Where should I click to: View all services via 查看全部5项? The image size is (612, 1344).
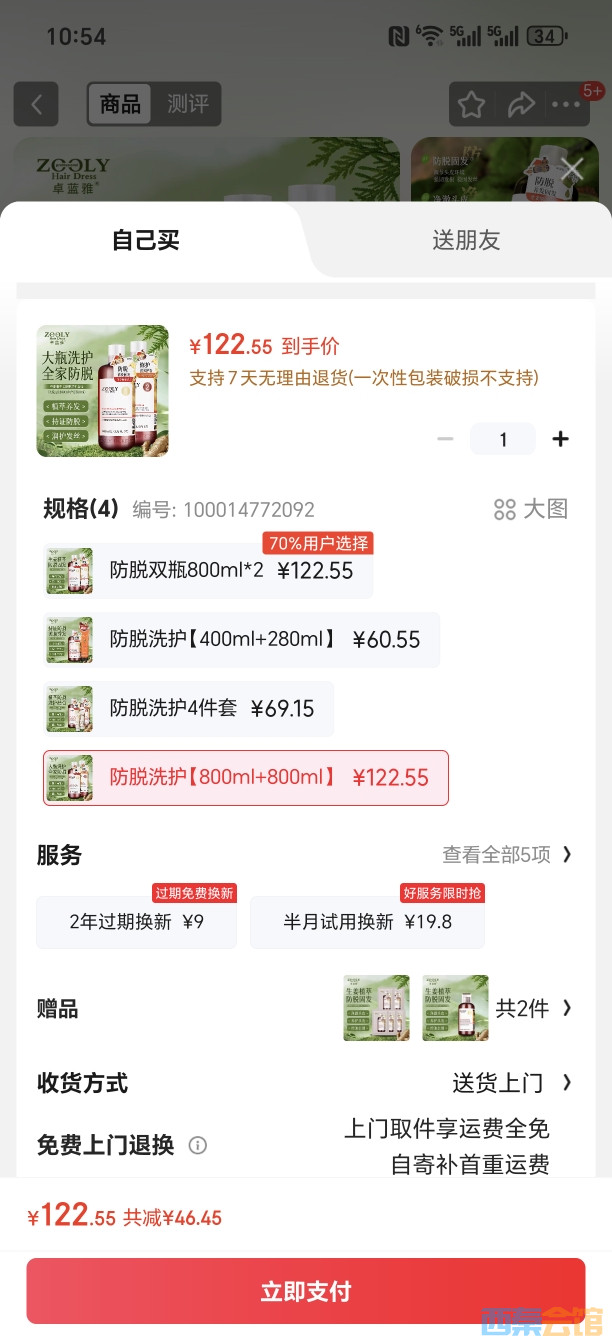(x=507, y=855)
